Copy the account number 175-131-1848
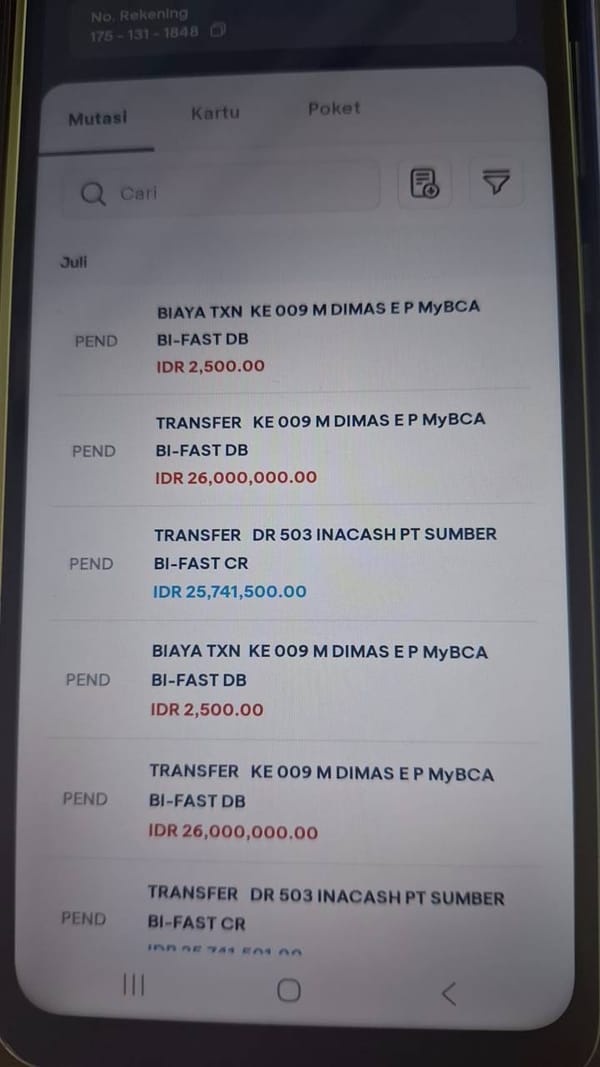Viewport: 600px width, 1067px height. click(x=218, y=31)
